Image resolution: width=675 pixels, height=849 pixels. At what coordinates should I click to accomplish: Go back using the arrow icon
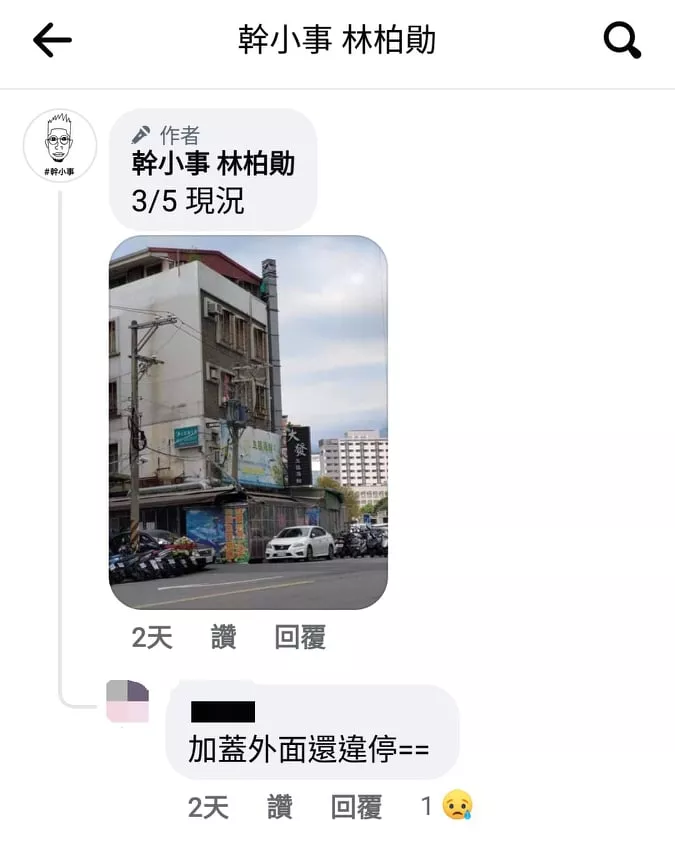pyautogui.click(x=52, y=41)
